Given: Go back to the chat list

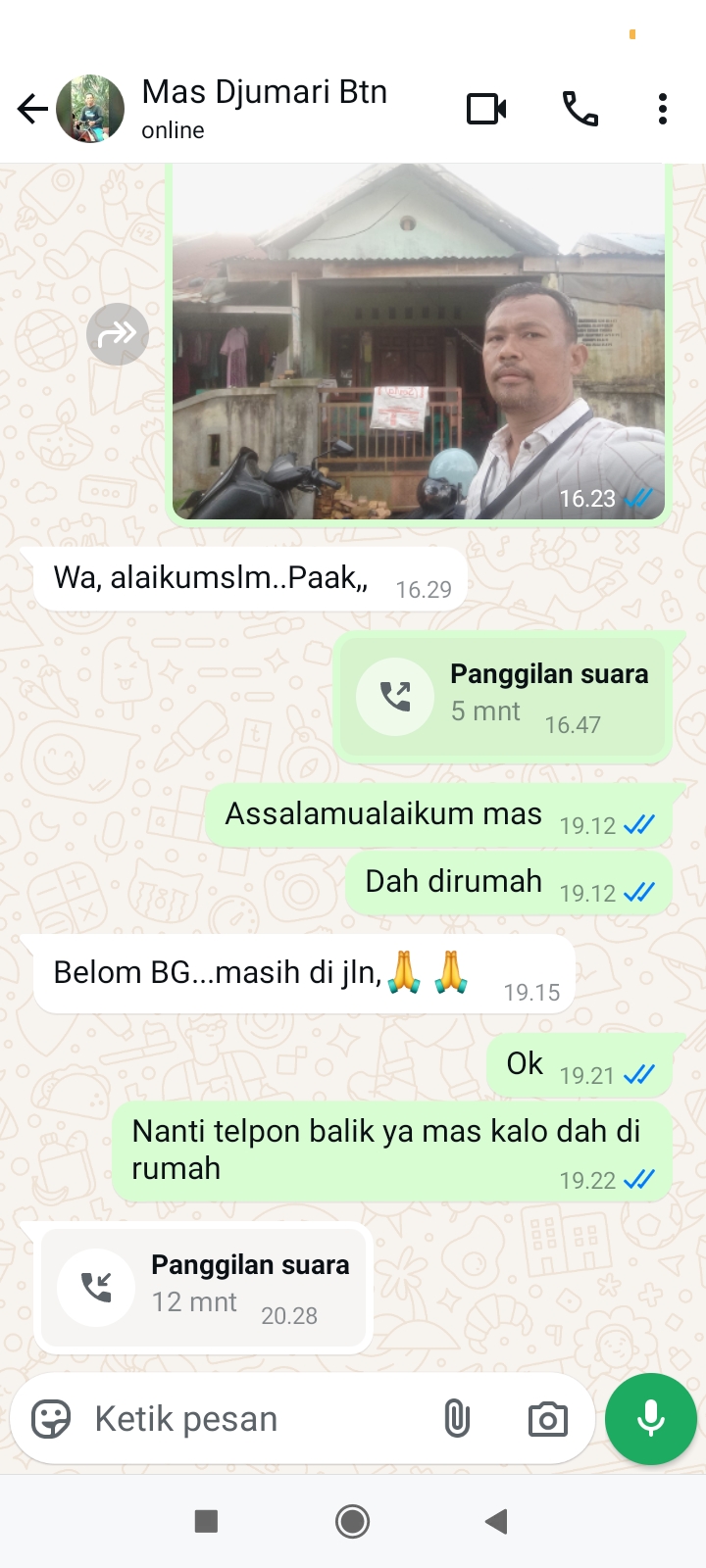Looking at the screenshot, I should (32, 109).
